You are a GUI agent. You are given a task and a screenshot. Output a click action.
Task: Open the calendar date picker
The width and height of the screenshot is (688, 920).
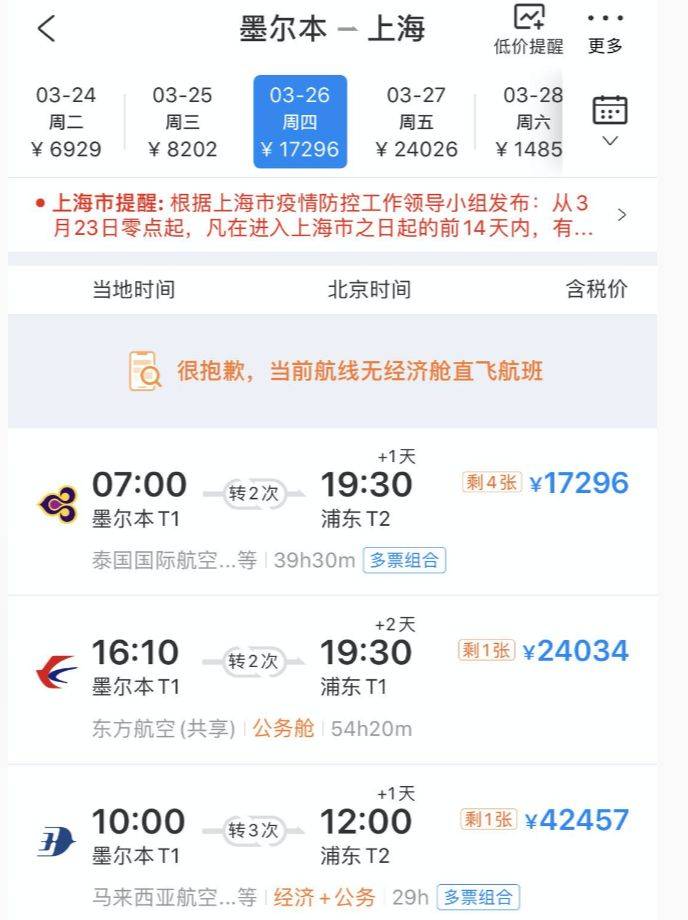click(x=610, y=120)
